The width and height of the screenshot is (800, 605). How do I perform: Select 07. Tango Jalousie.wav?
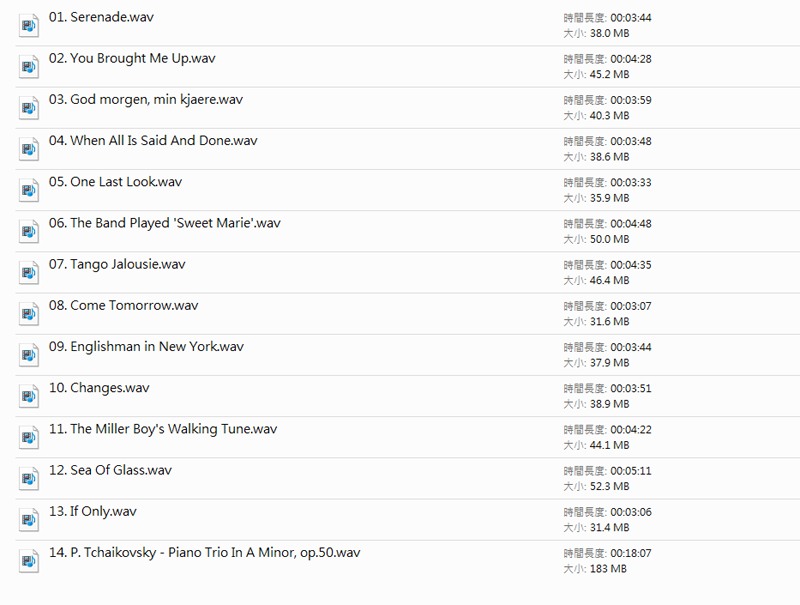[117, 264]
